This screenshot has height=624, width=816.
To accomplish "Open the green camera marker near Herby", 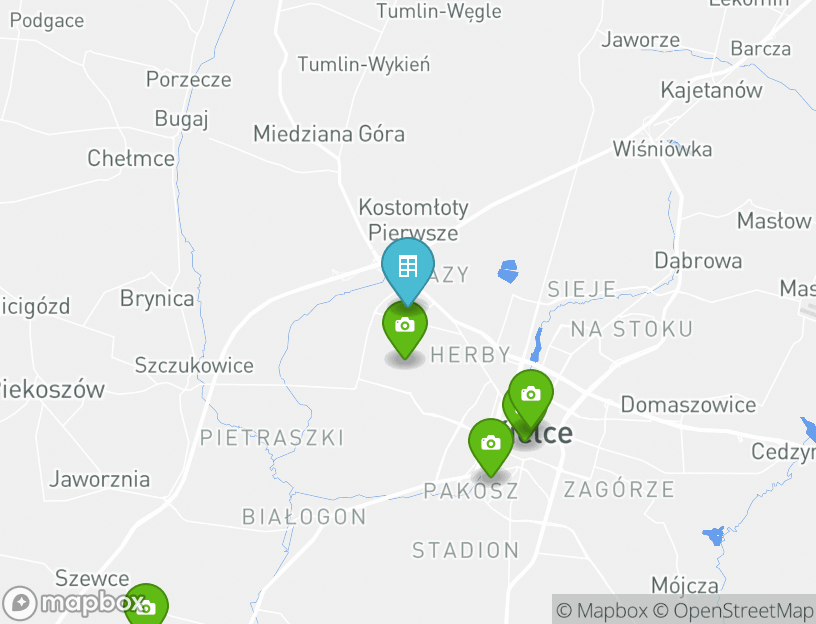I will coord(405,327).
